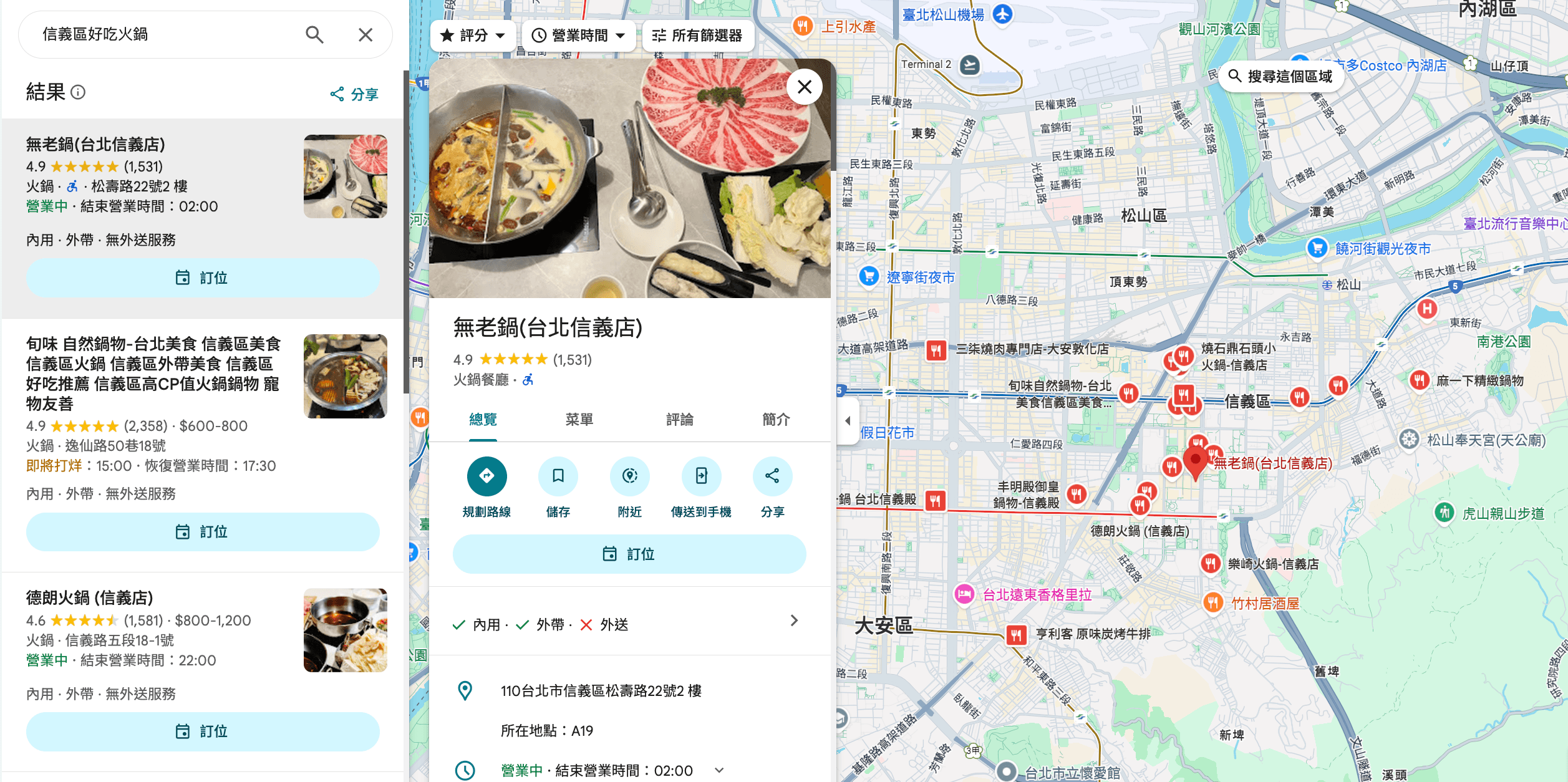
Task: Share the results list
Action: 354,94
